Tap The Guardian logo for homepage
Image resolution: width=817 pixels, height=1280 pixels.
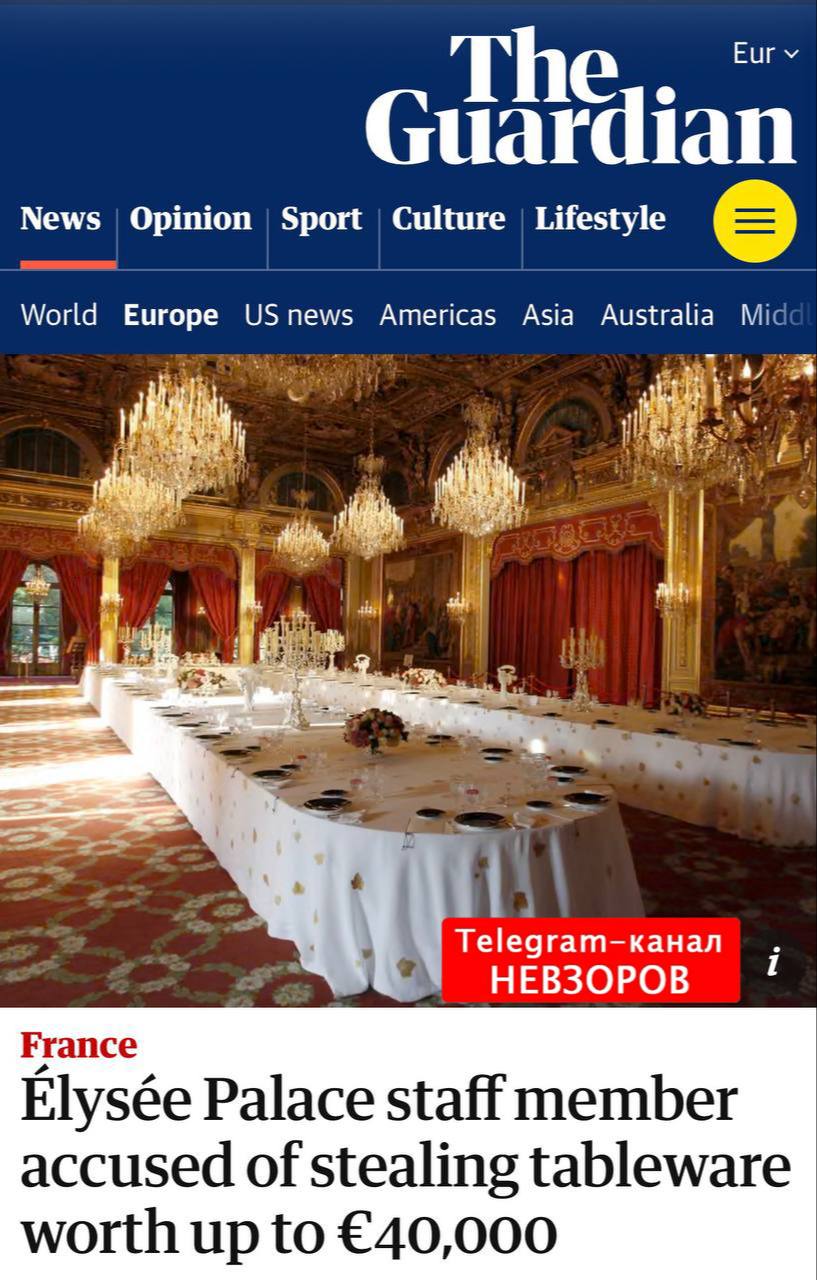pos(580,98)
